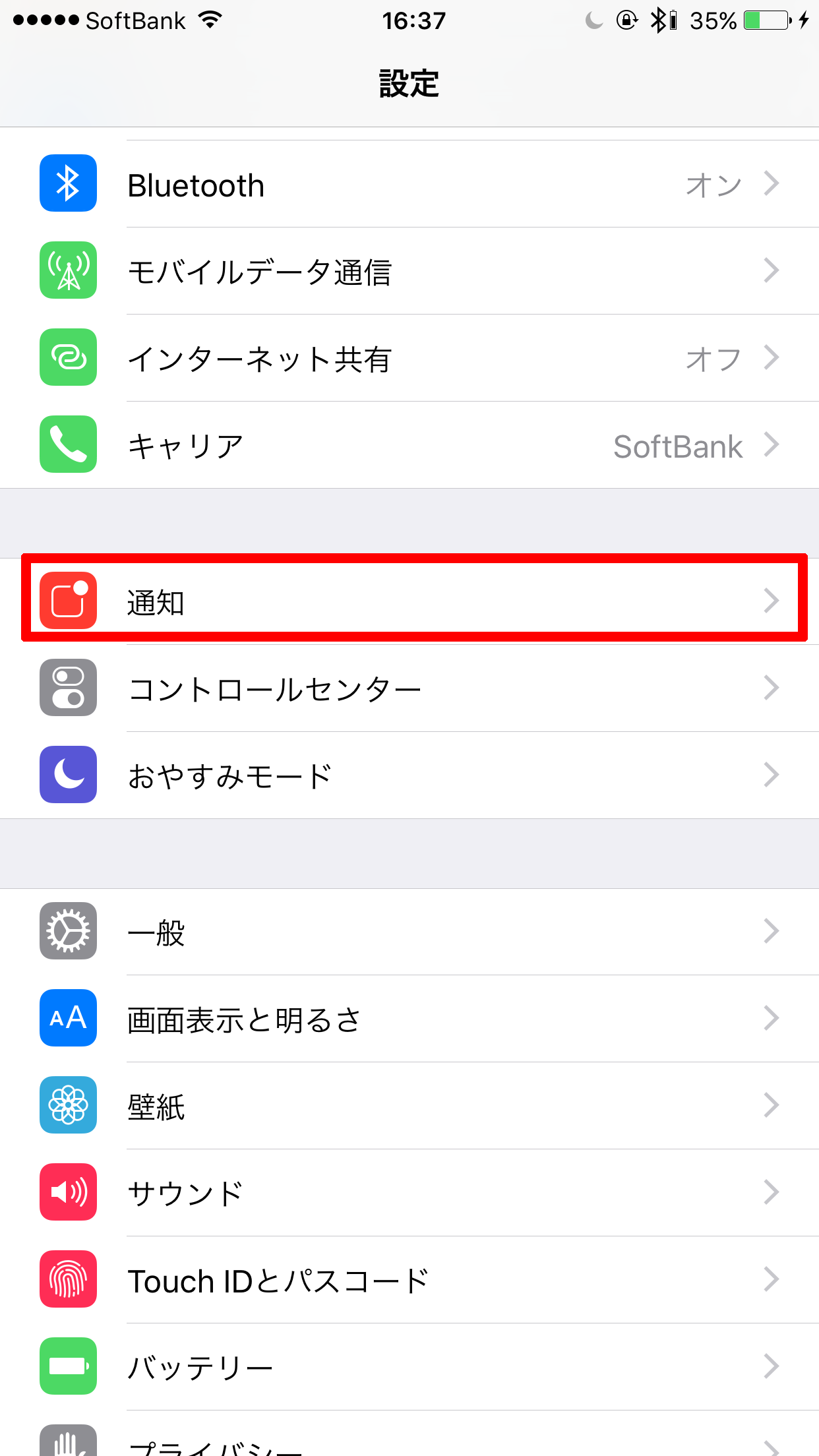Image resolution: width=819 pixels, height=1456 pixels.
Task: Open バッテリー settings
Action: coord(409,1366)
